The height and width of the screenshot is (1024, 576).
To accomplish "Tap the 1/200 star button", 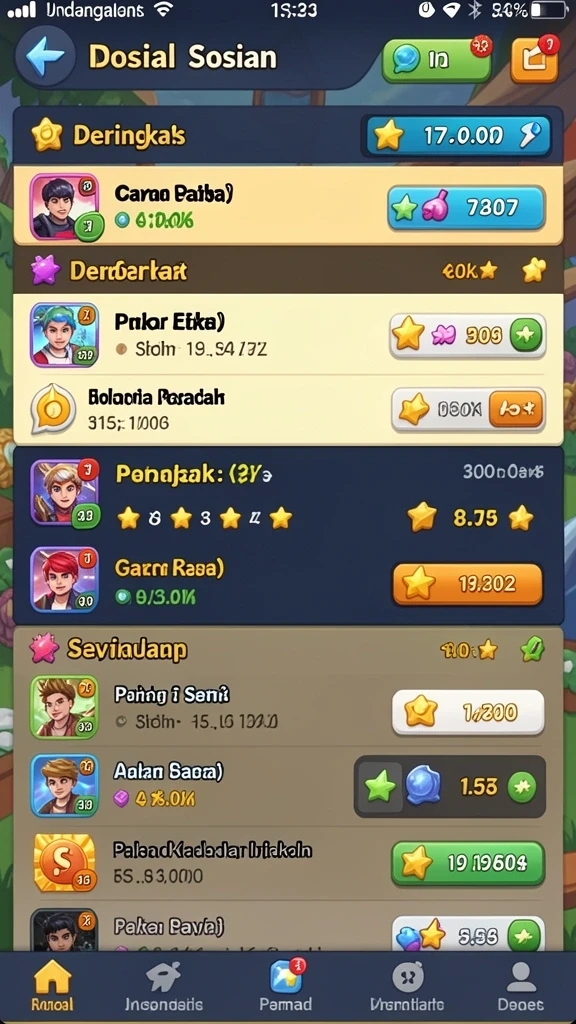I will point(468,712).
